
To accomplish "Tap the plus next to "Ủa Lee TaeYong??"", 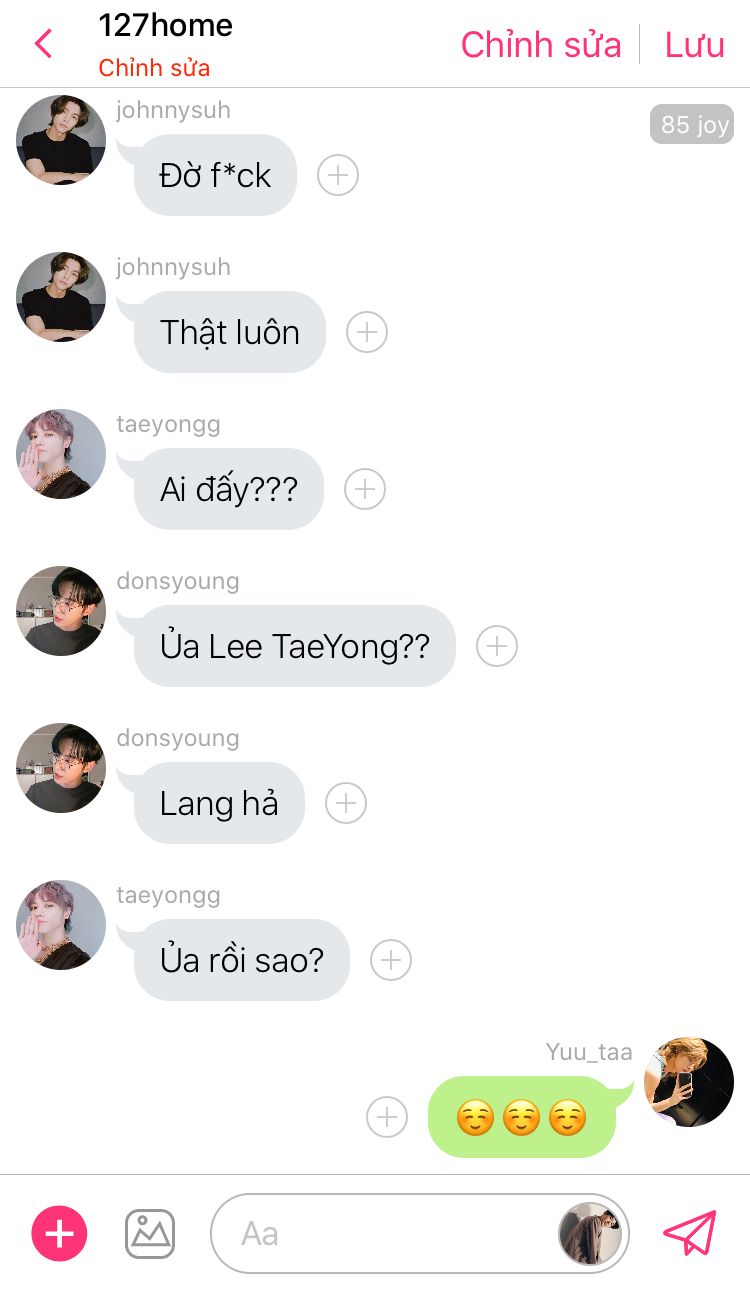I will [x=497, y=646].
